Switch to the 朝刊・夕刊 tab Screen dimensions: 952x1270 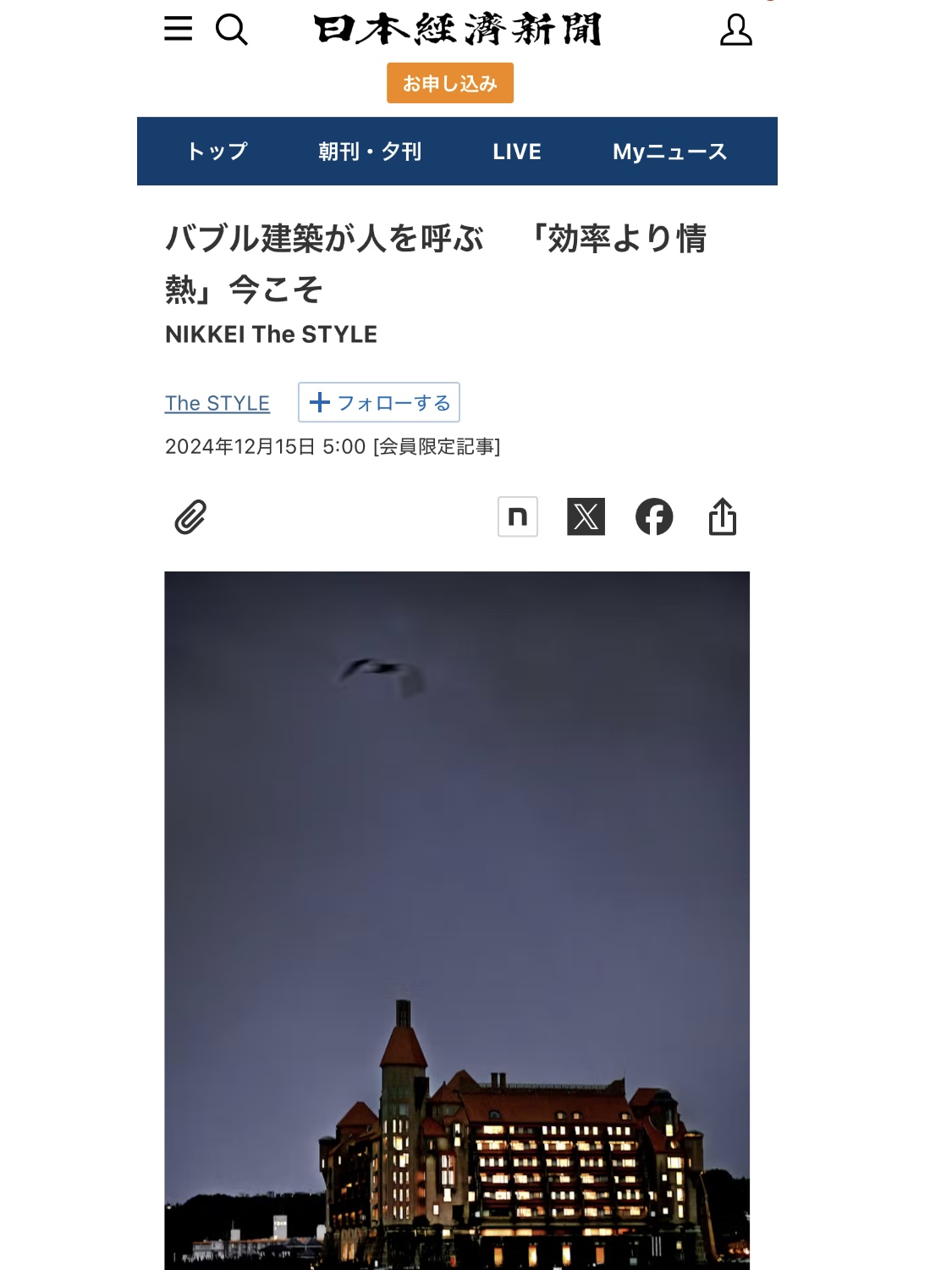click(x=370, y=152)
